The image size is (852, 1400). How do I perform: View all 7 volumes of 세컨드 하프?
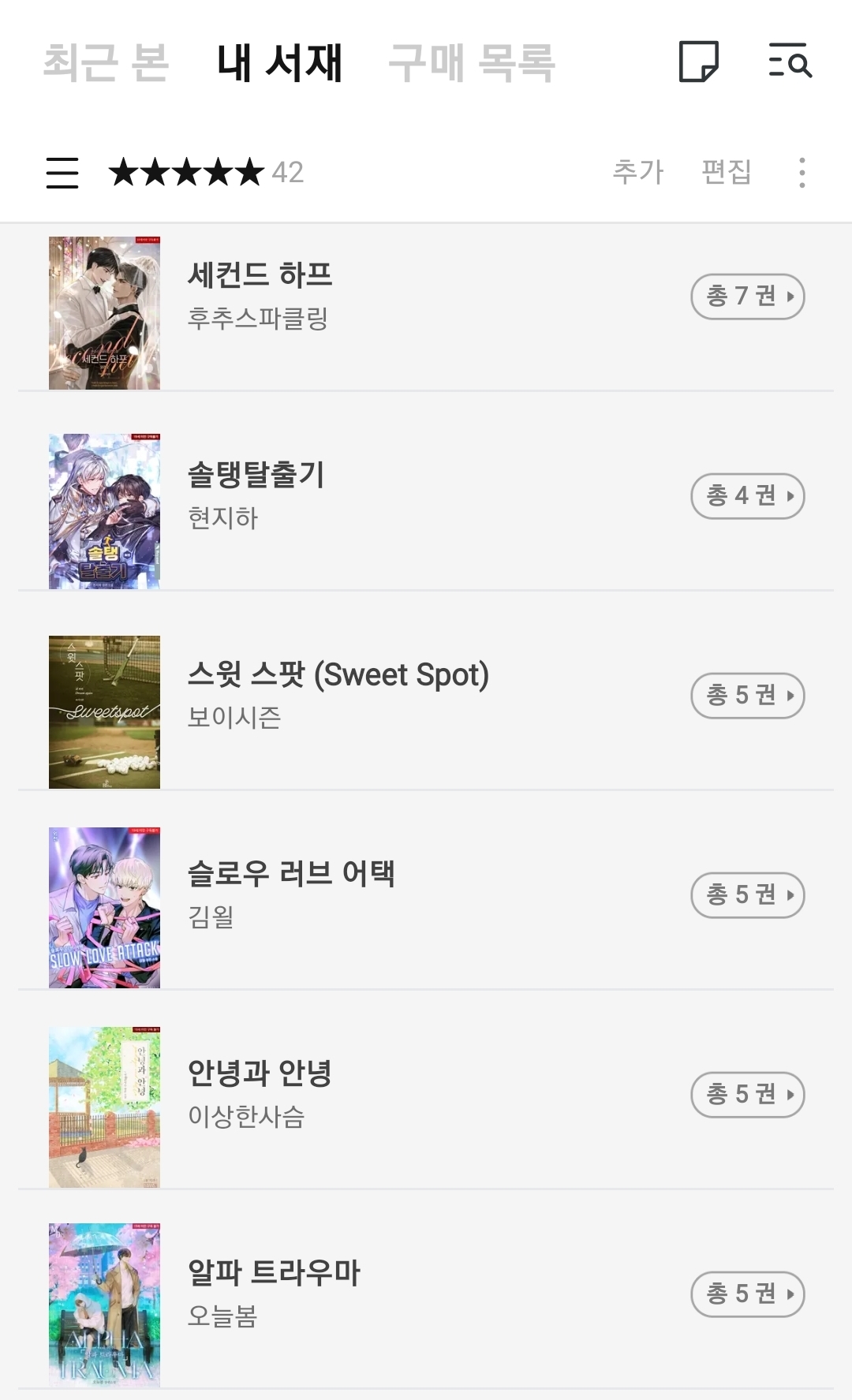[x=747, y=297]
